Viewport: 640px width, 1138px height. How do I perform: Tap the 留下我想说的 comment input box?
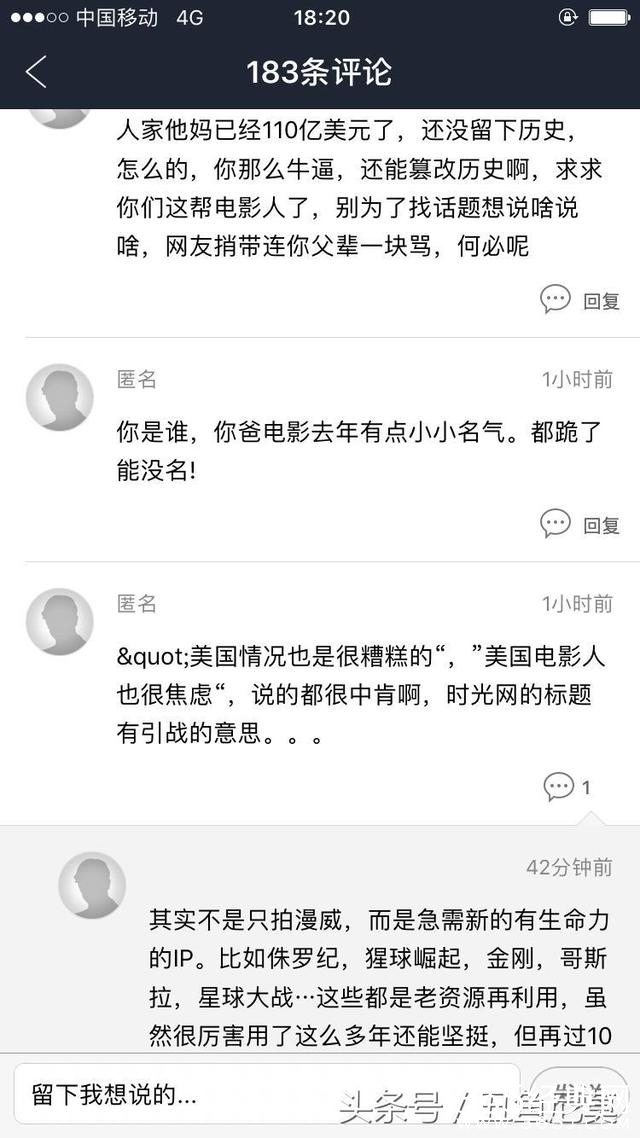265,1093
